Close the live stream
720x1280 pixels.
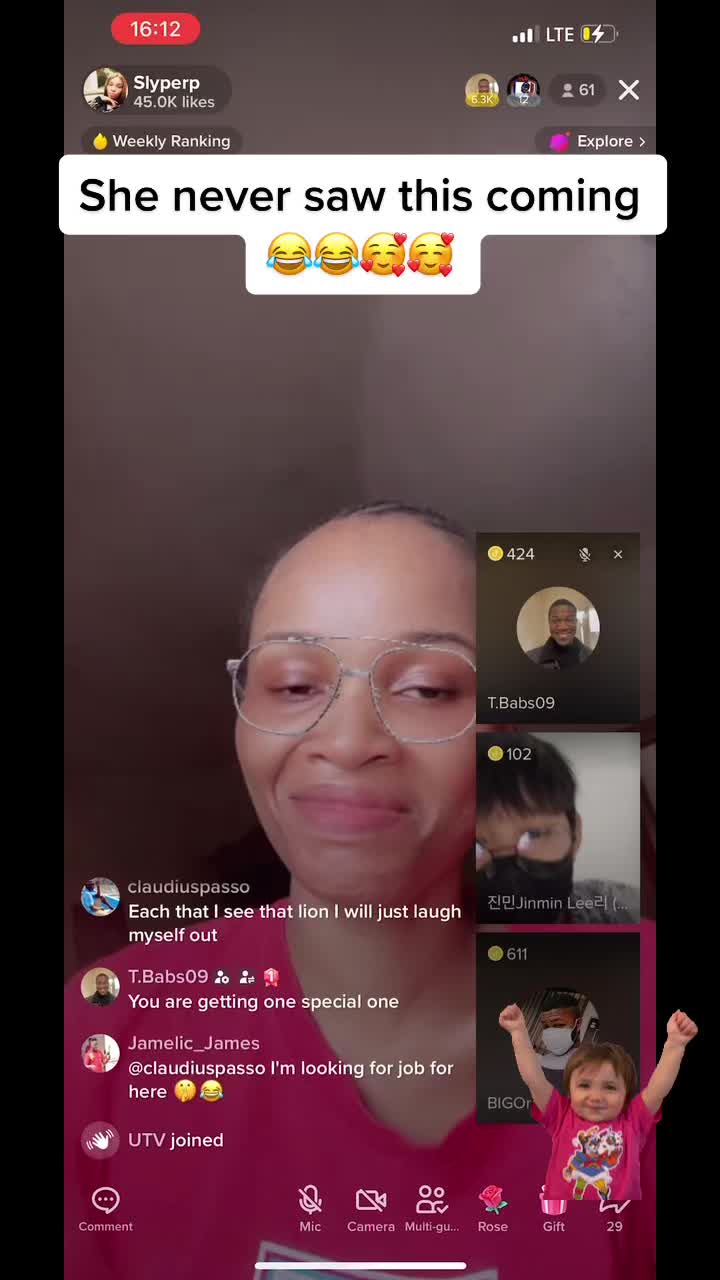click(x=629, y=90)
